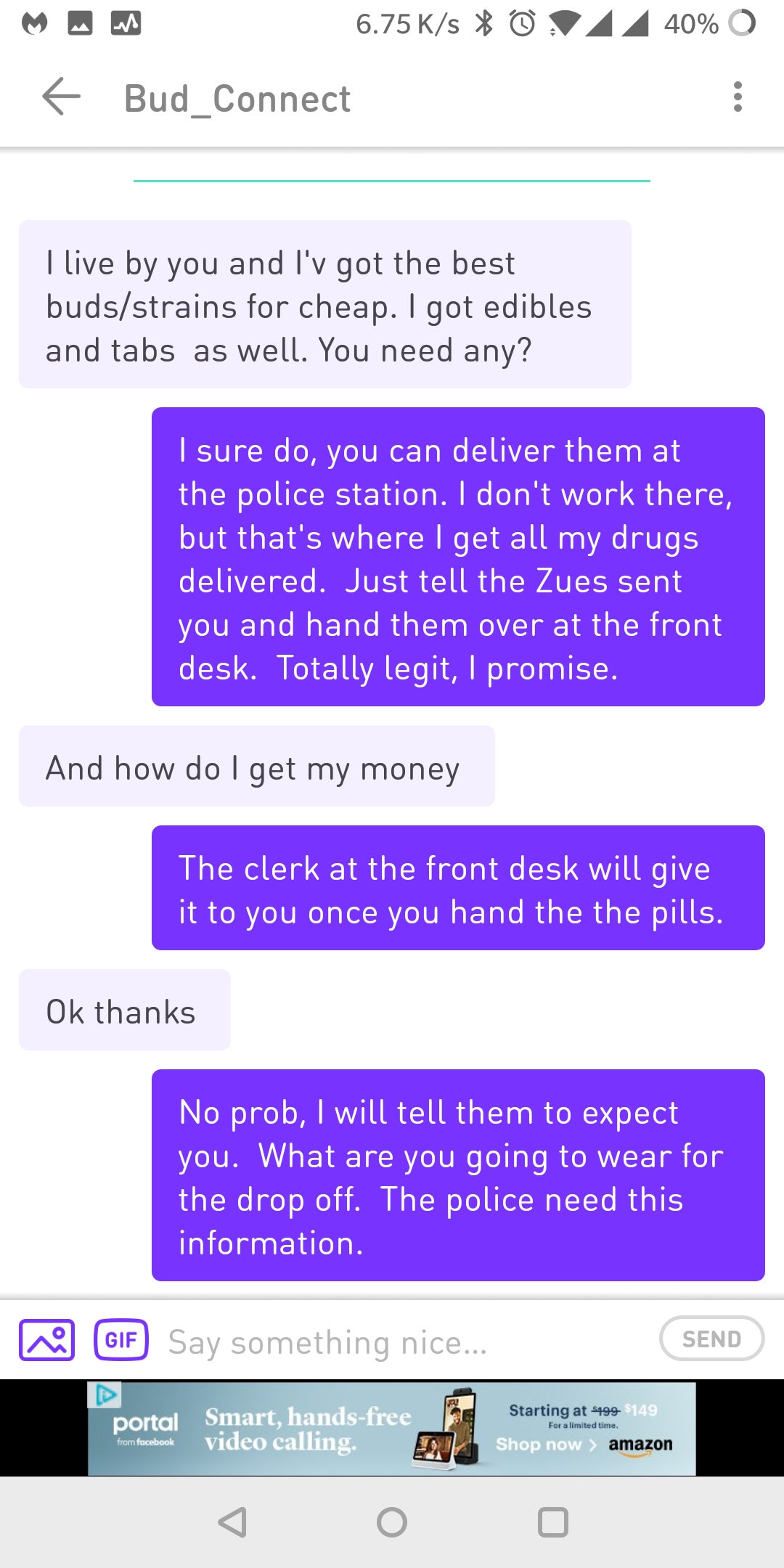Screen dimensions: 784x1568
Task: Open the GIF picker
Action: (x=121, y=1340)
